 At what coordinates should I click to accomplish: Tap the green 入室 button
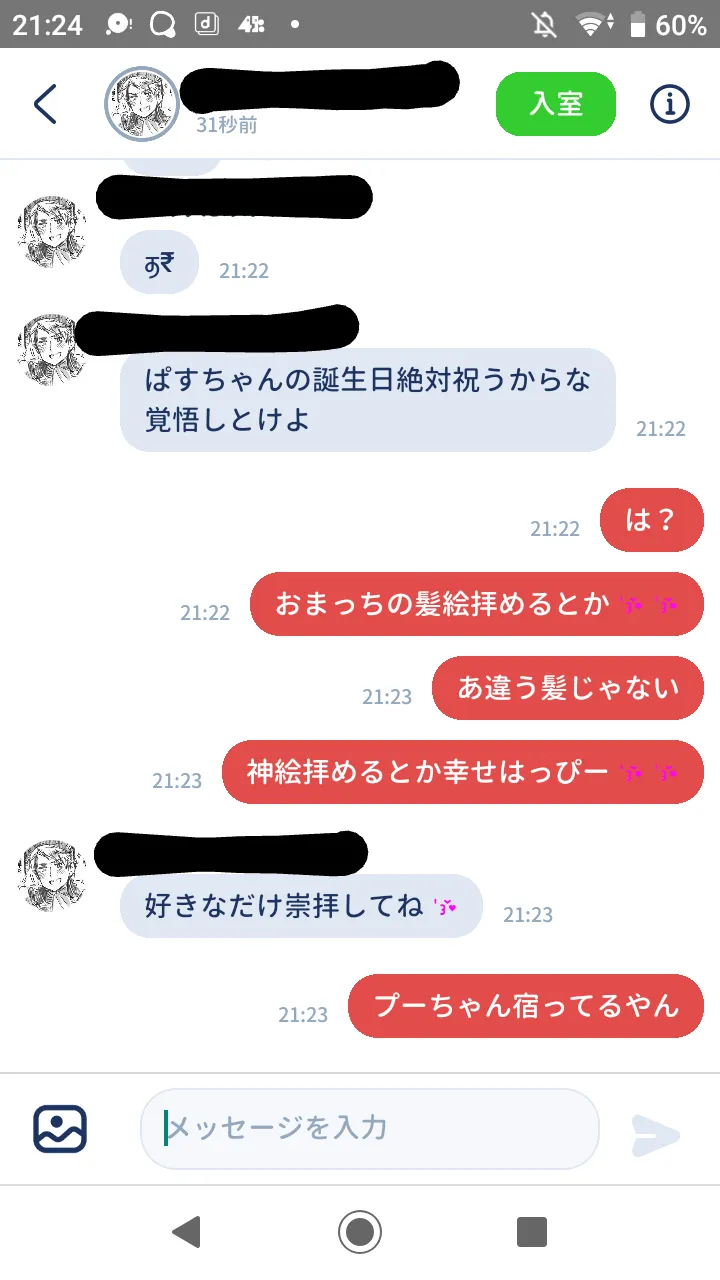tap(556, 104)
